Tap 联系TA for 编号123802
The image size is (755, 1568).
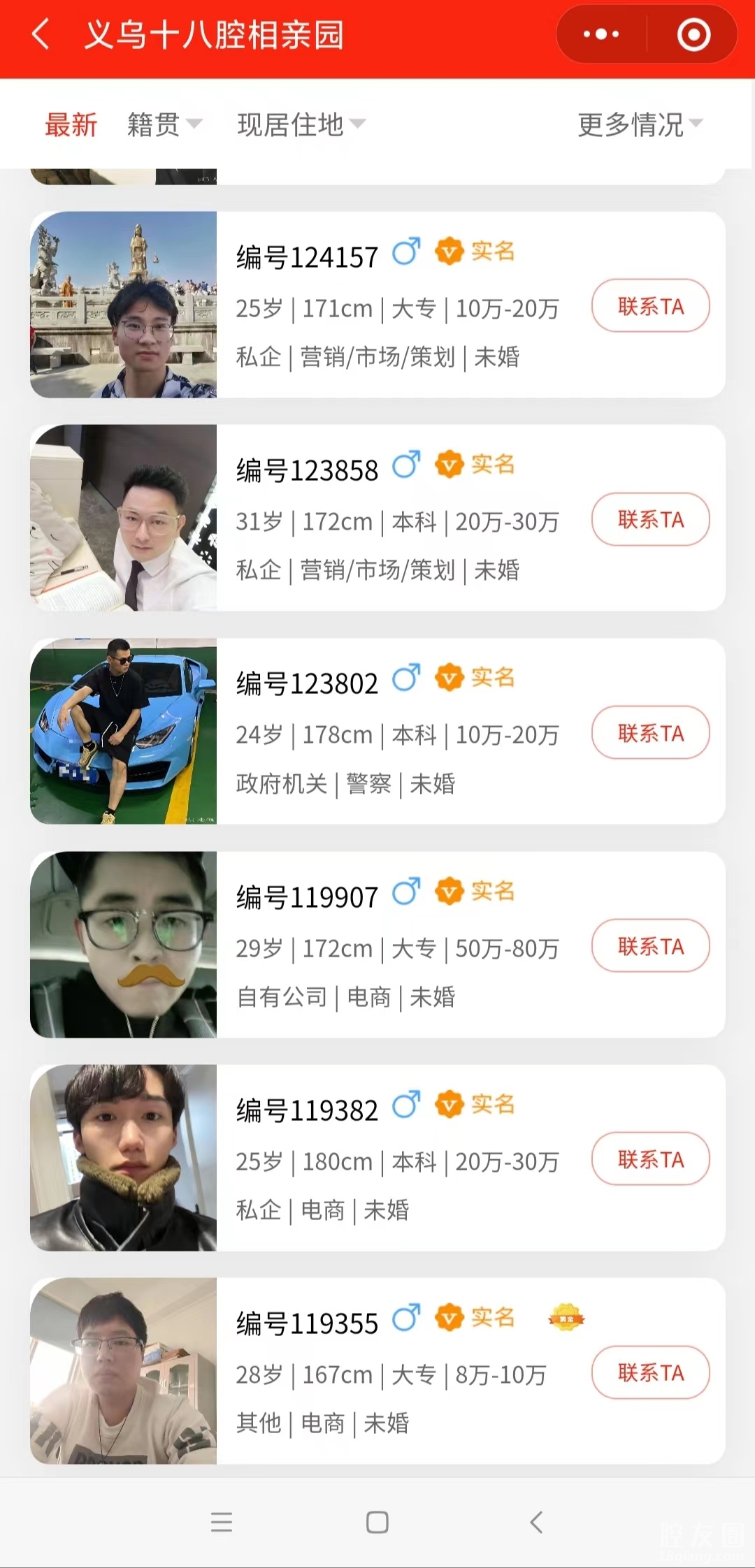[650, 733]
